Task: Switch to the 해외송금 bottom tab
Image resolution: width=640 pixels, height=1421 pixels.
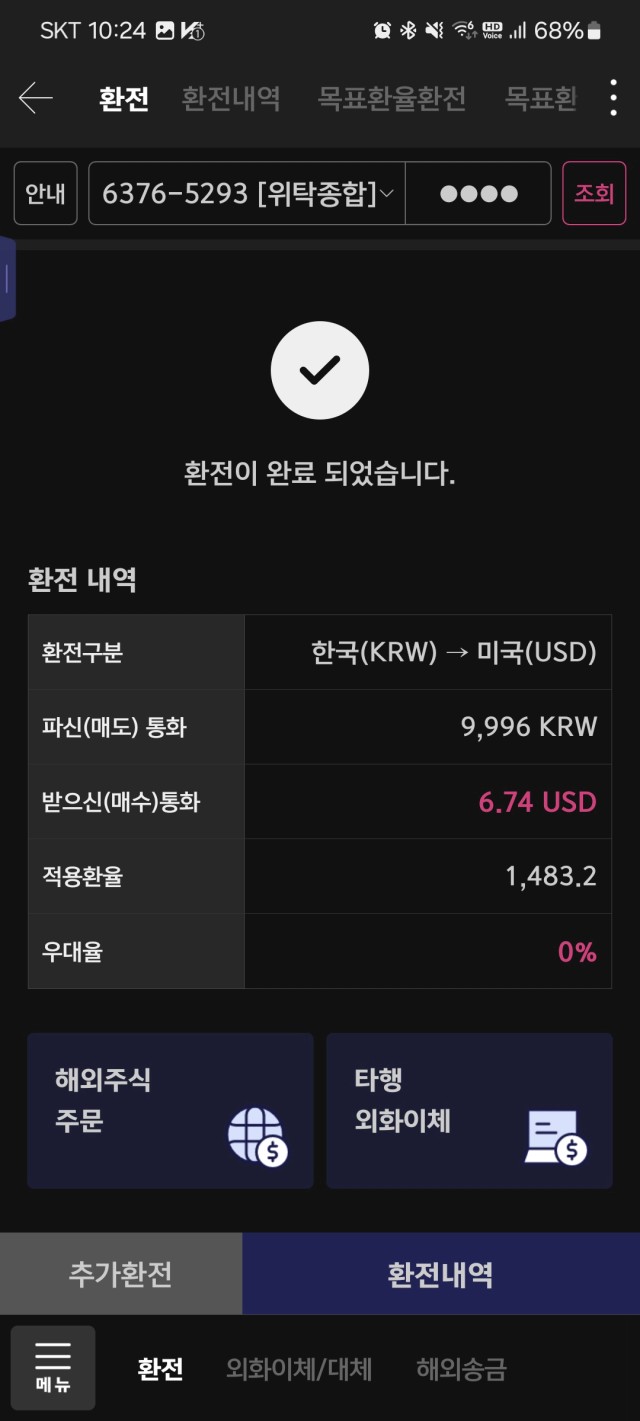Action: point(461,1369)
